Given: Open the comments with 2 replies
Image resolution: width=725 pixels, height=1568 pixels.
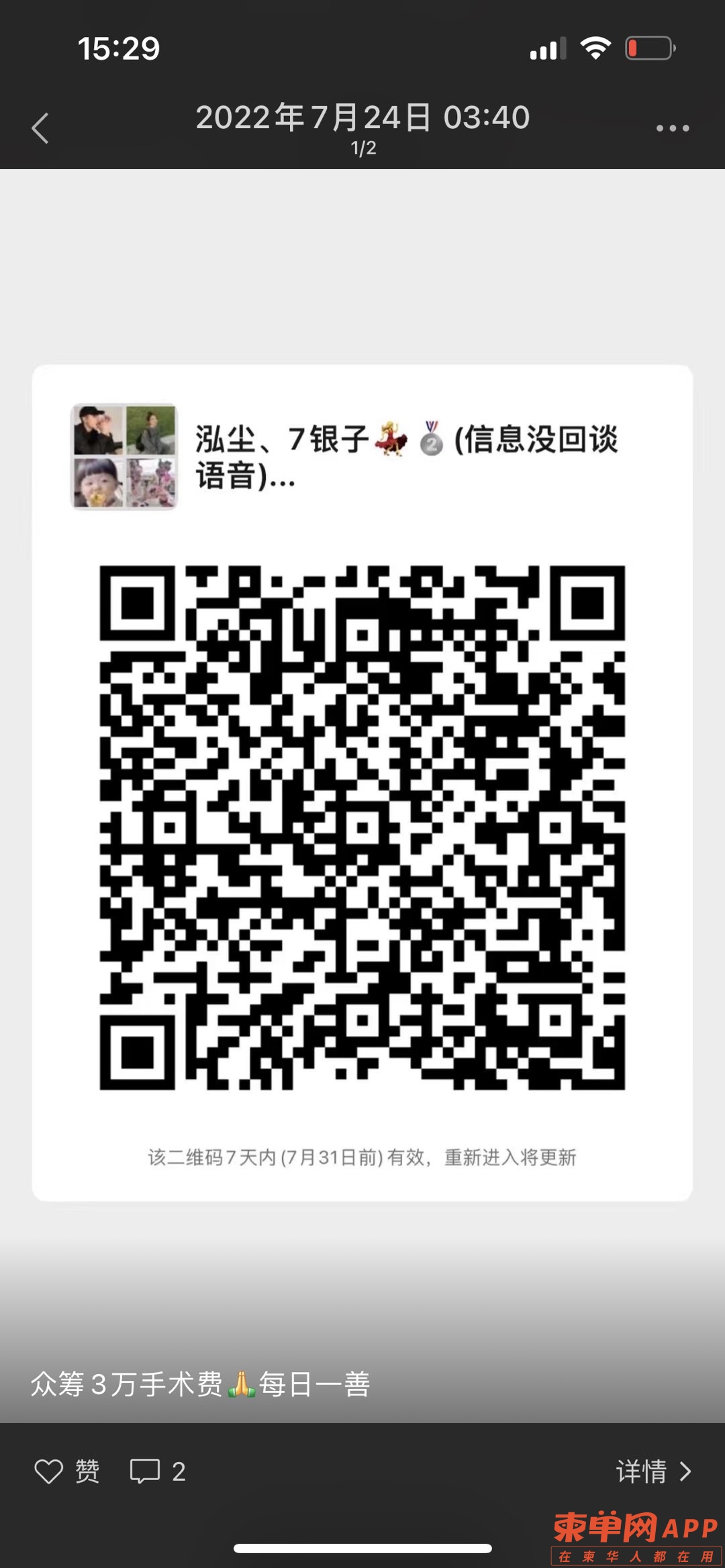Looking at the screenshot, I should [157, 1471].
